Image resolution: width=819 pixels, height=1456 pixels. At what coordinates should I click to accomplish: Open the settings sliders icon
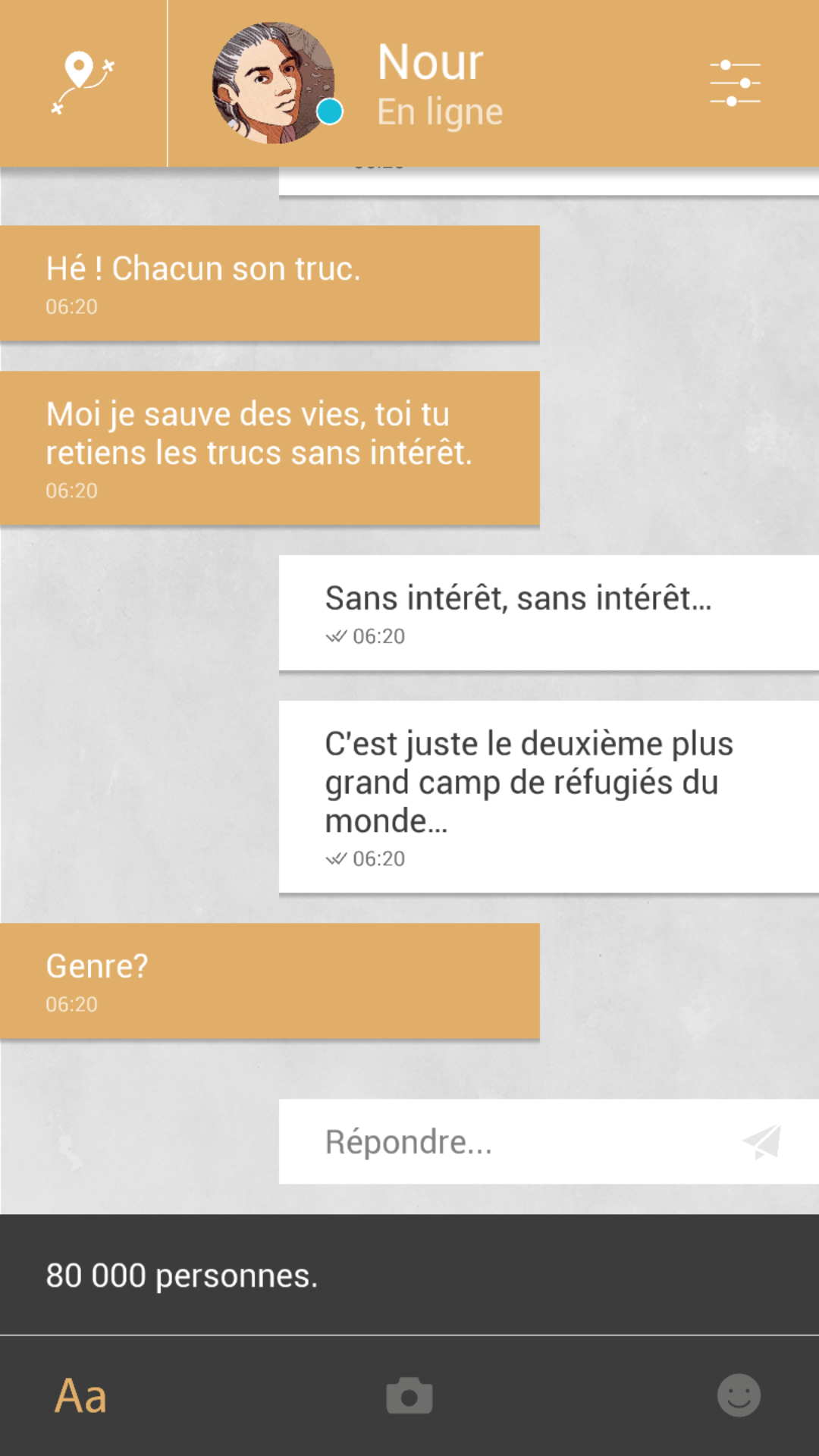tap(735, 83)
